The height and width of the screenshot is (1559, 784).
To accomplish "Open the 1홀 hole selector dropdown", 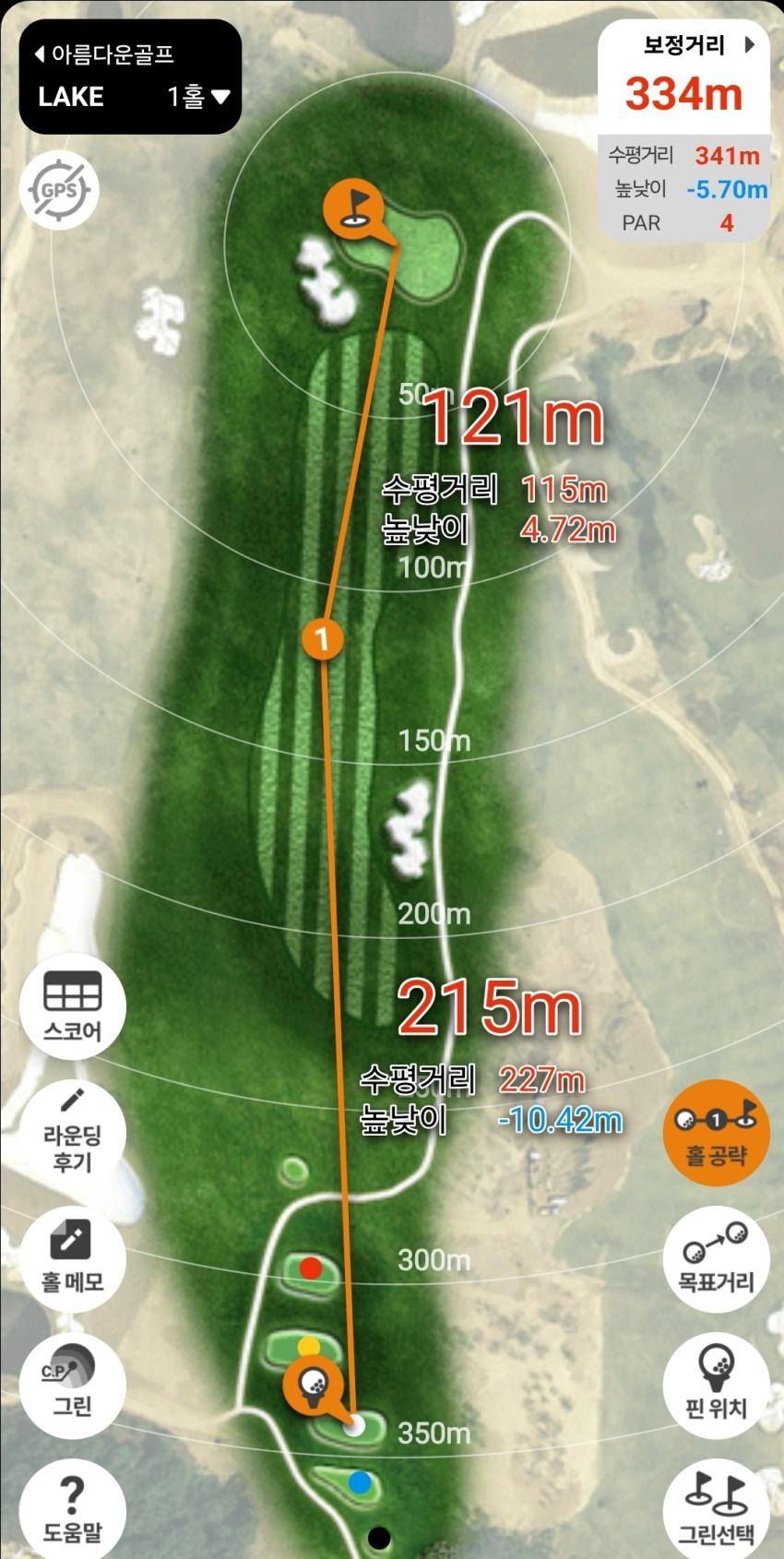I will pyautogui.click(x=199, y=97).
